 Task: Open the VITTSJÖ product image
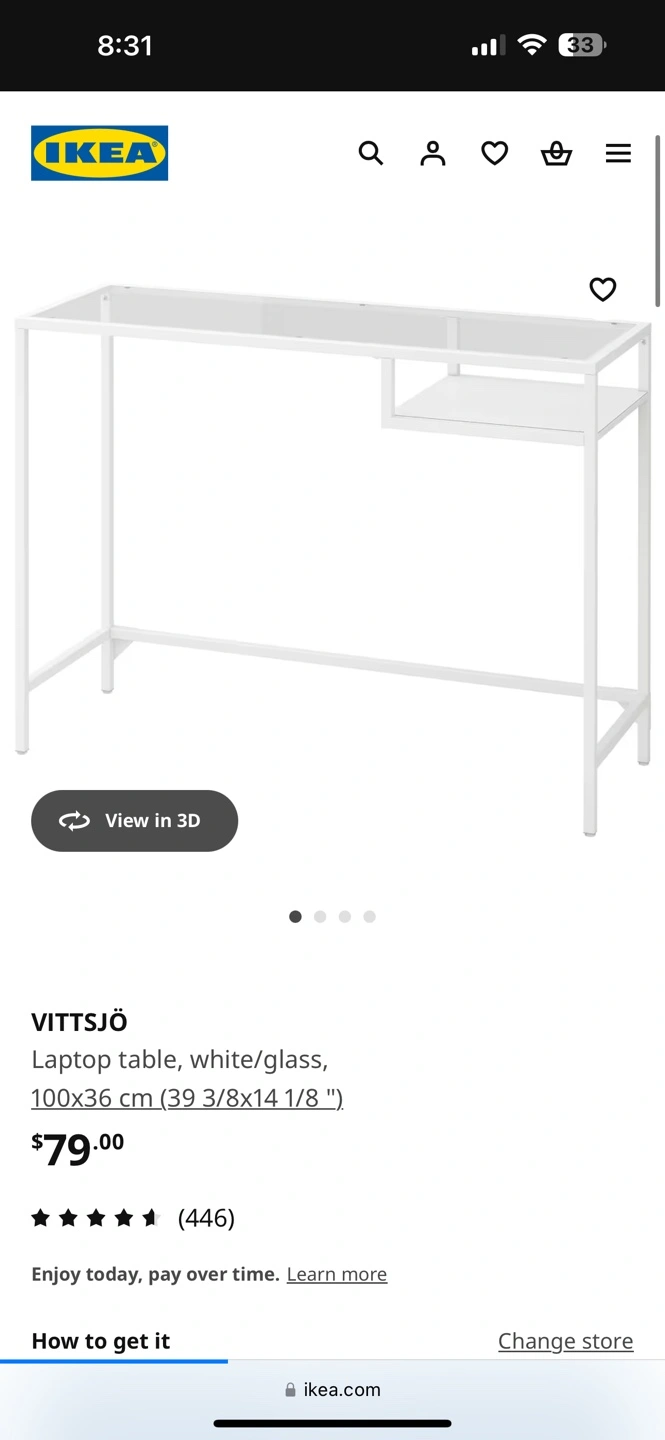point(332,540)
